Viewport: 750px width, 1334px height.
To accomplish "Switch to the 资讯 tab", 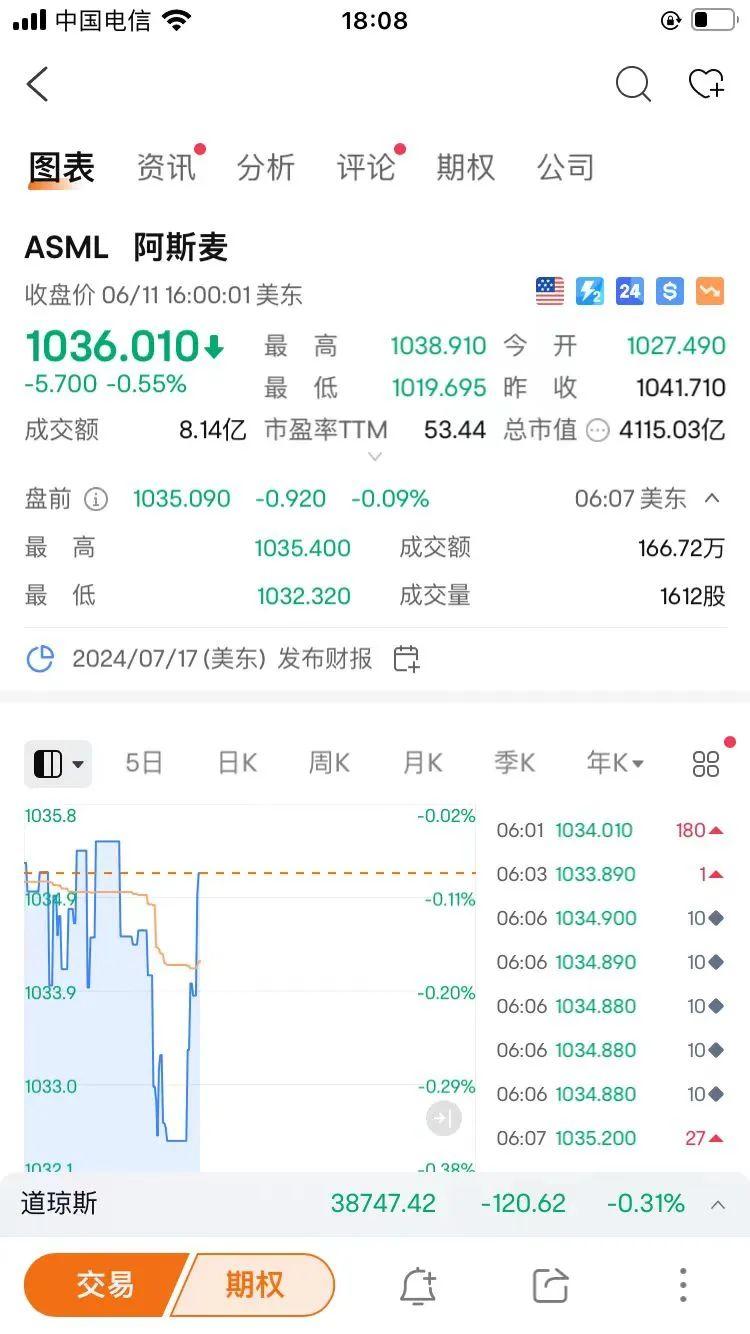I will (x=166, y=167).
